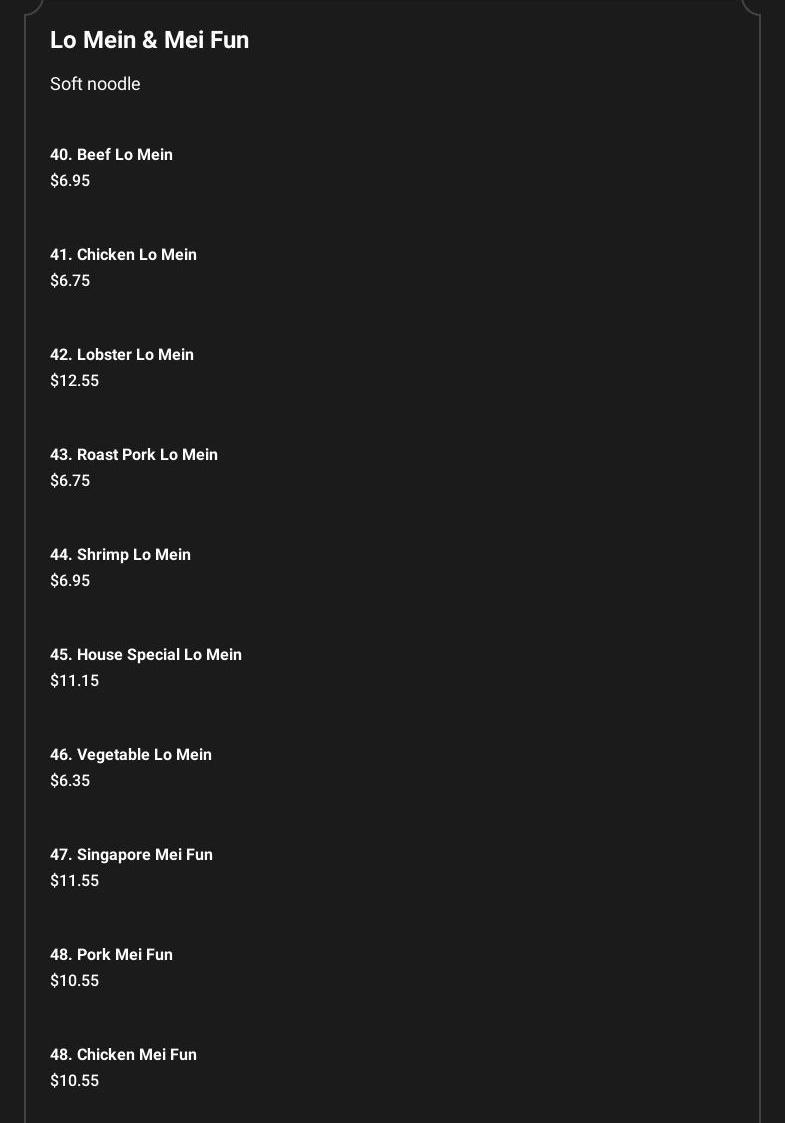Open the Pork Mei Fun item
This screenshot has width=785, height=1123.
click(x=111, y=955)
